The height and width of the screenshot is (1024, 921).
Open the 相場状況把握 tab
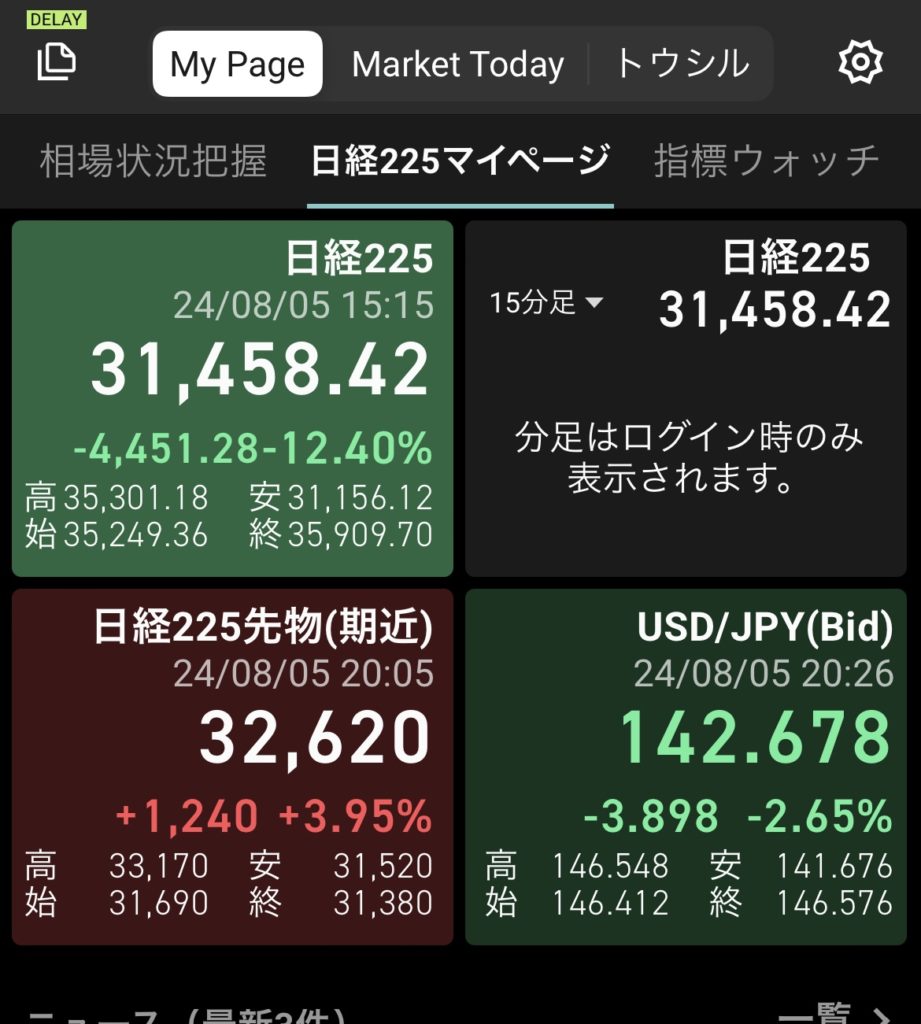[153, 161]
